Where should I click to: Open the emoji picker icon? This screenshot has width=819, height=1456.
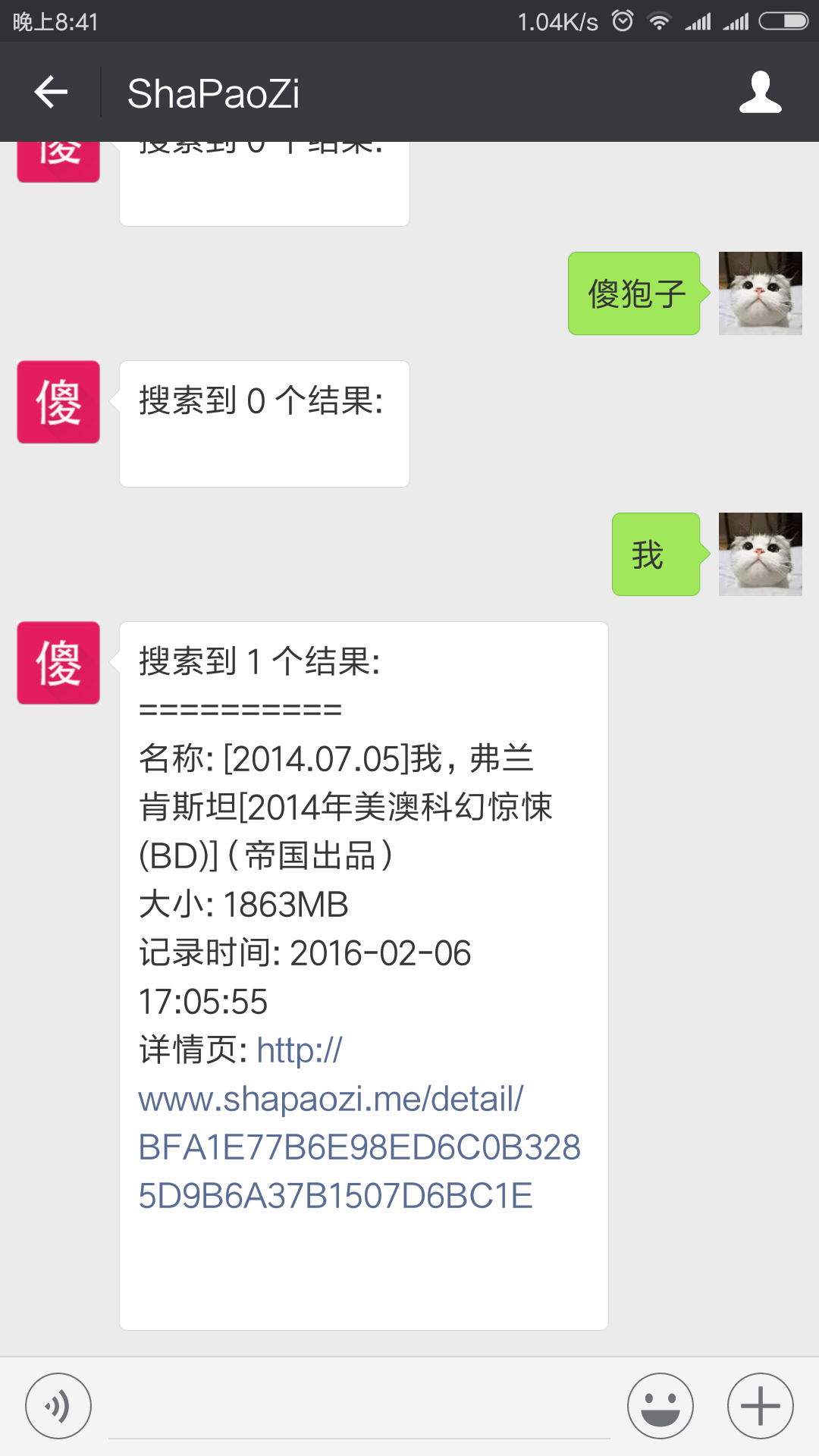[660, 1405]
